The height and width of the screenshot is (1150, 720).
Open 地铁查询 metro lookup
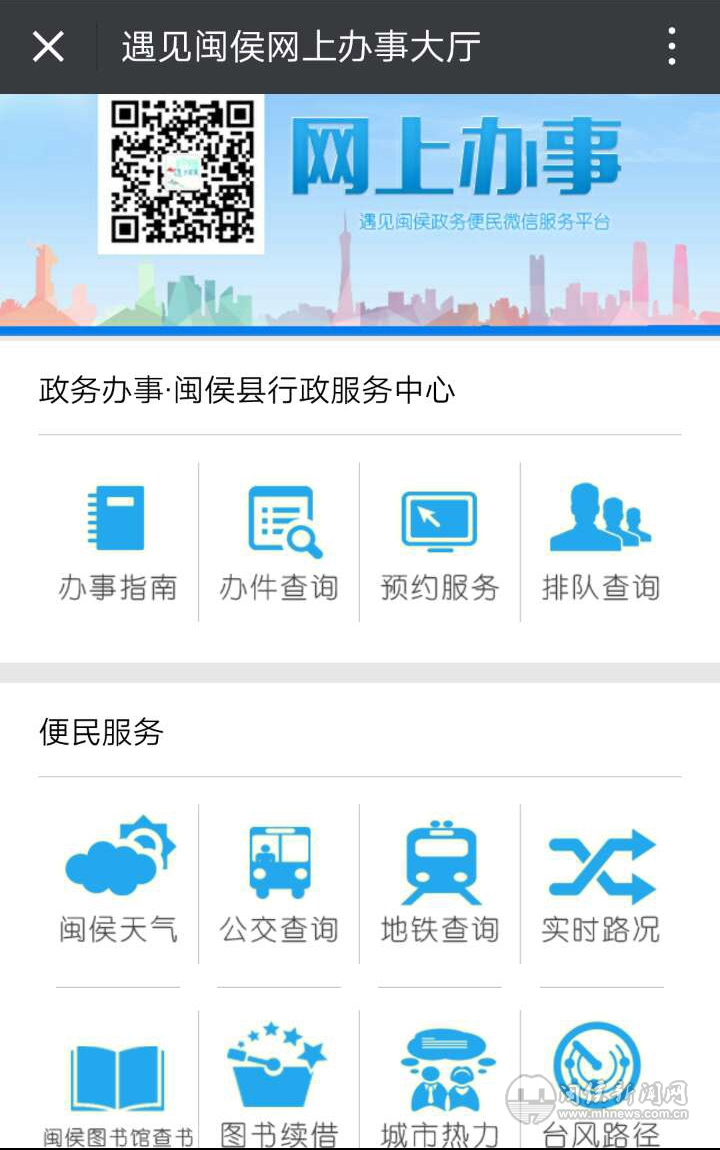440,882
